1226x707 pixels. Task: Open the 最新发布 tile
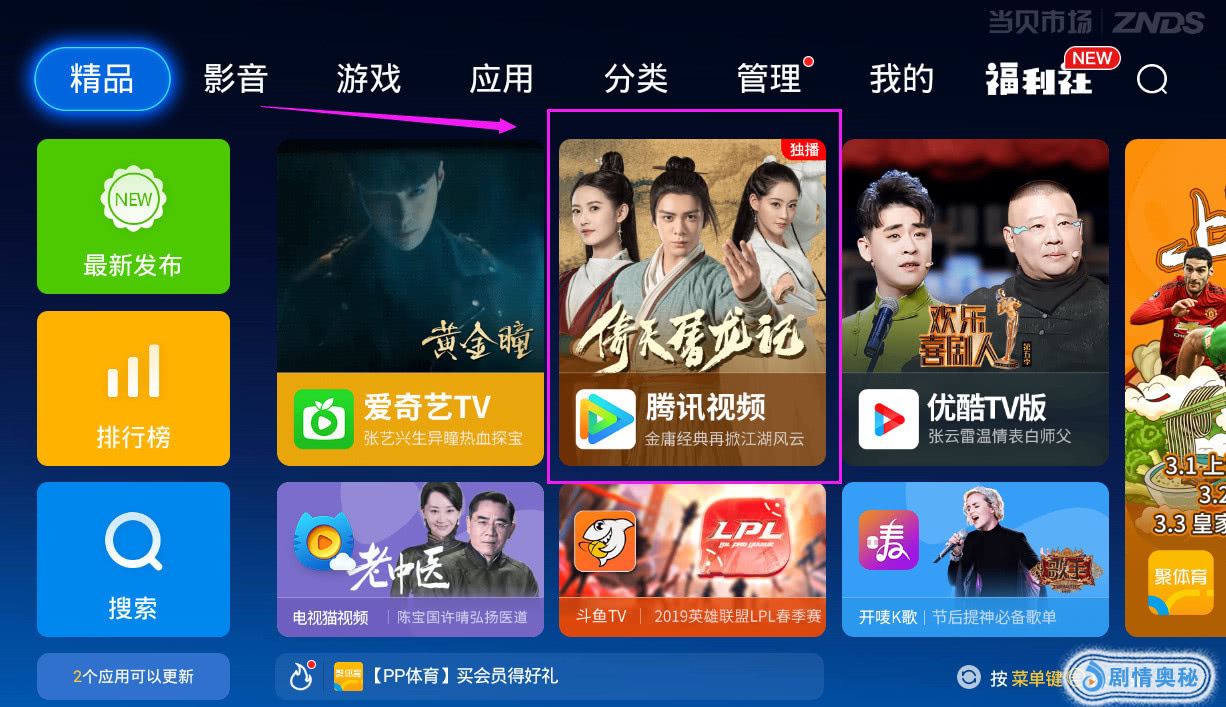pos(133,216)
